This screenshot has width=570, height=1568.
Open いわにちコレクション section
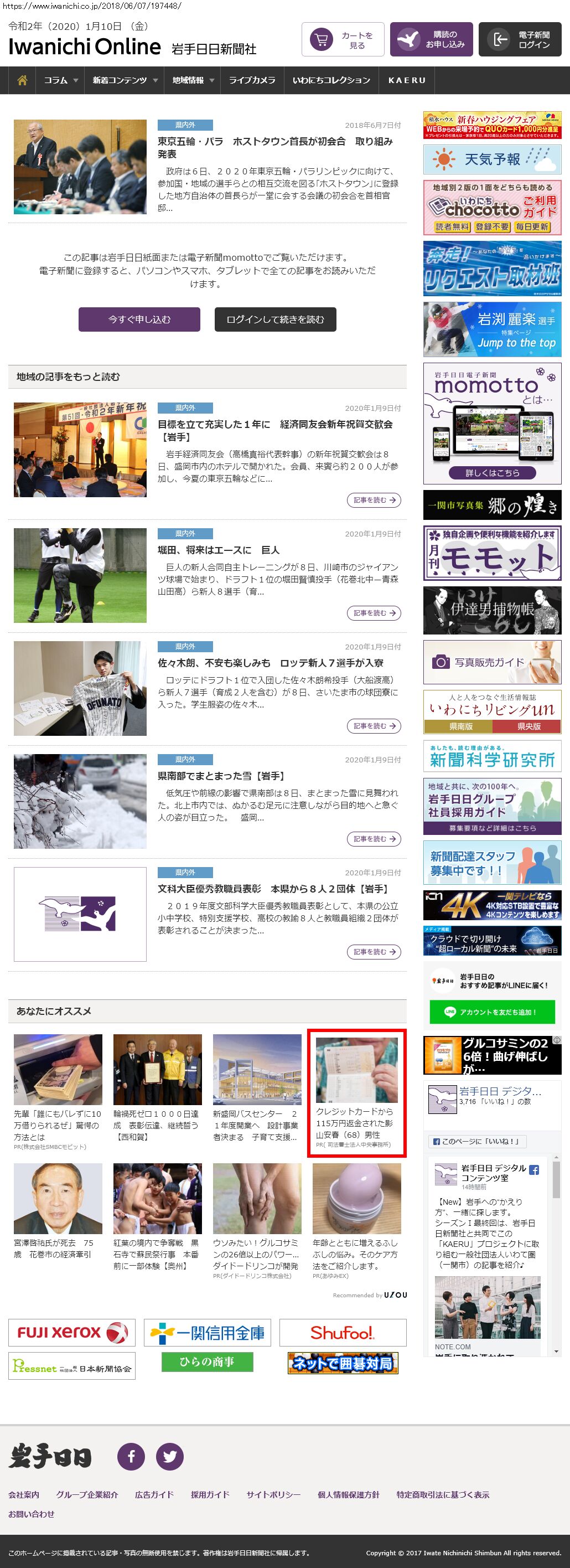tap(331, 80)
